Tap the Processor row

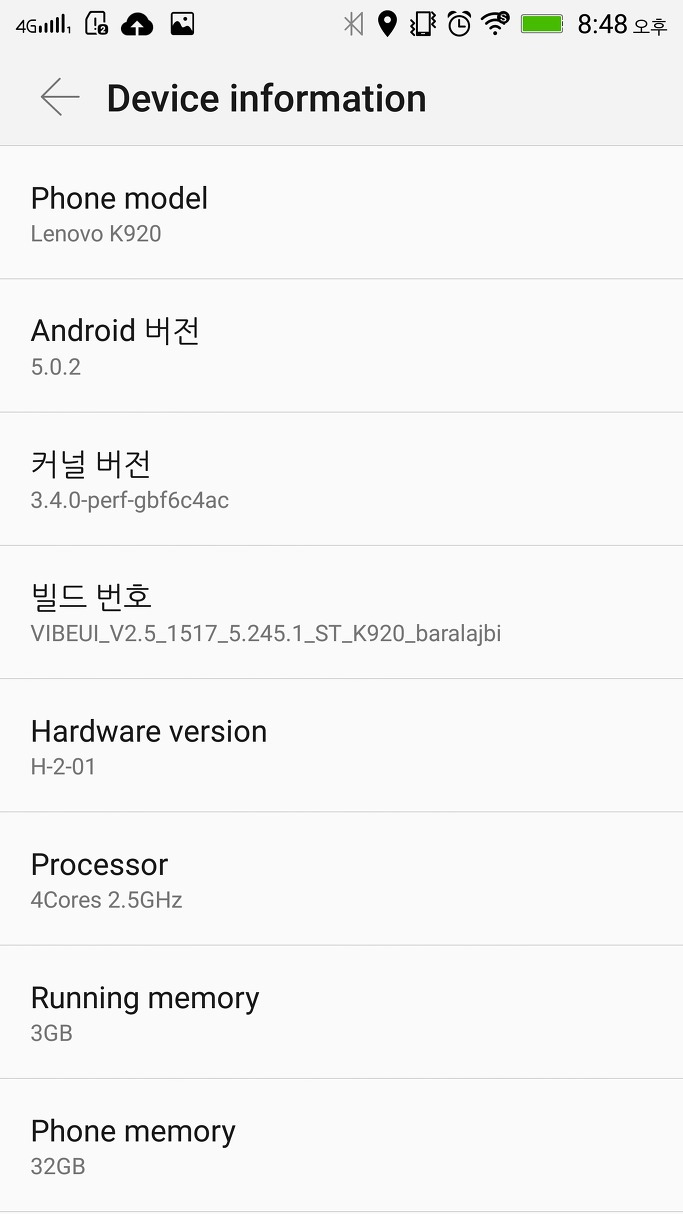tap(341, 878)
